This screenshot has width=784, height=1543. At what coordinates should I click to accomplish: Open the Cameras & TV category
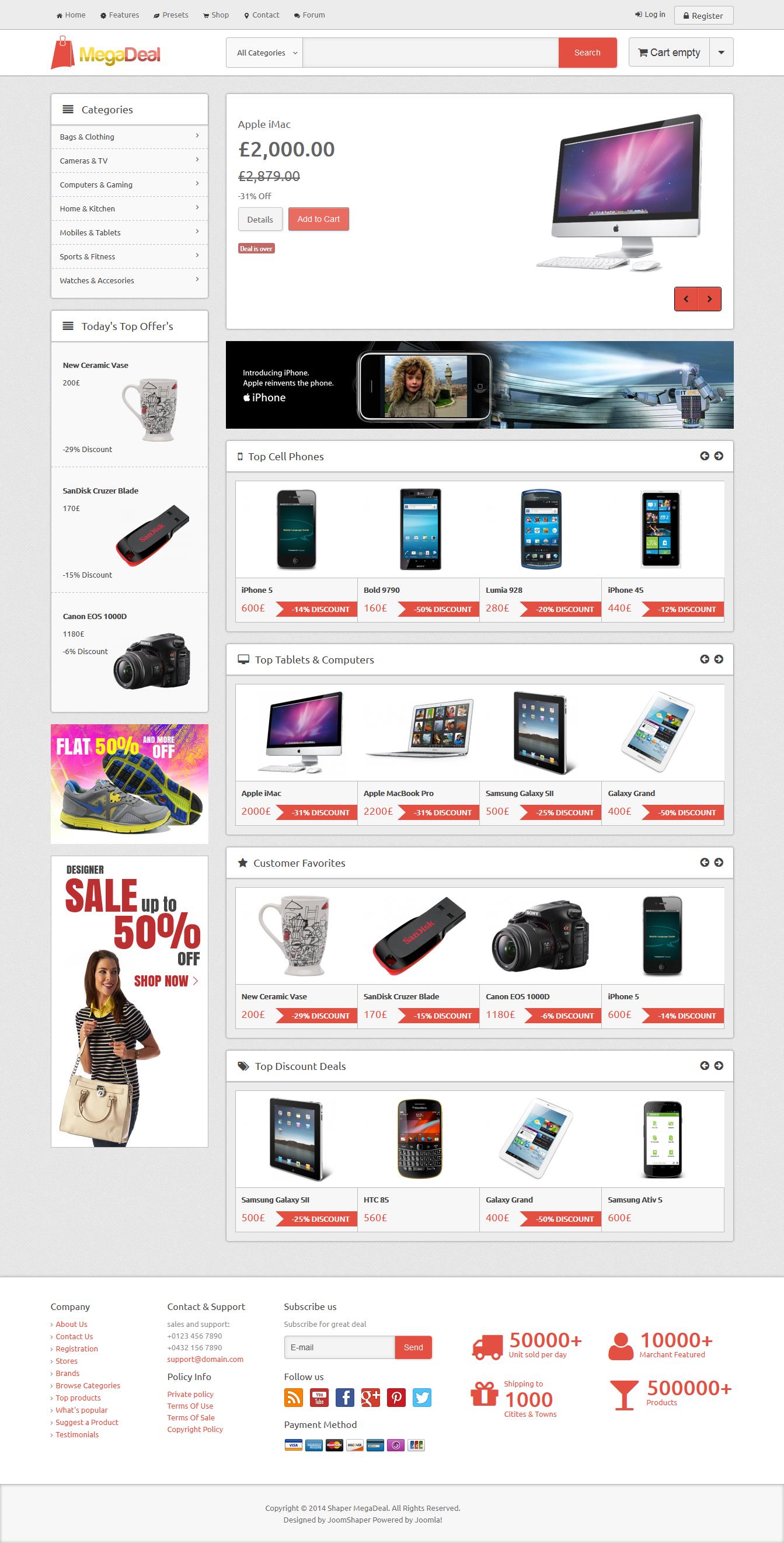click(130, 161)
